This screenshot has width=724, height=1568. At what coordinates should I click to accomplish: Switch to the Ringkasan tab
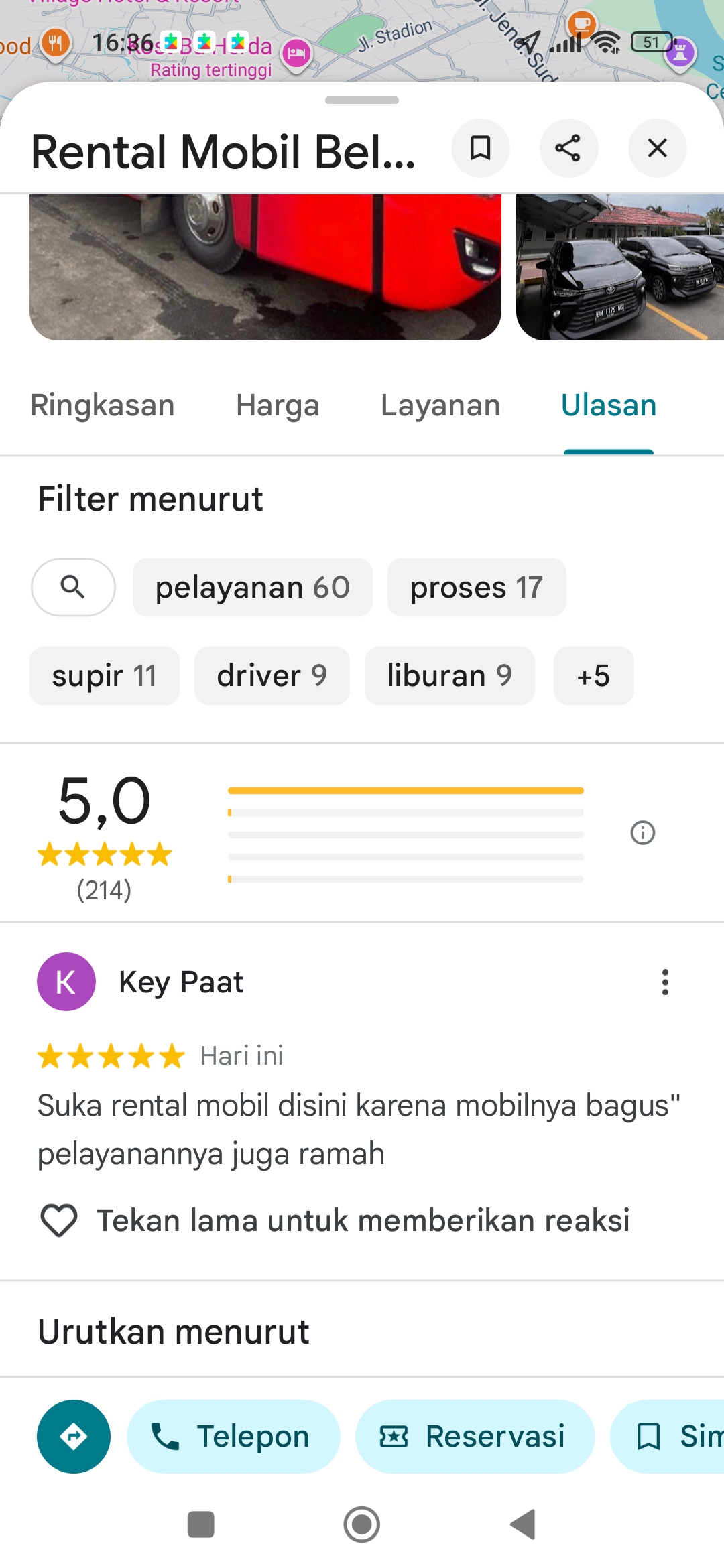pos(103,405)
